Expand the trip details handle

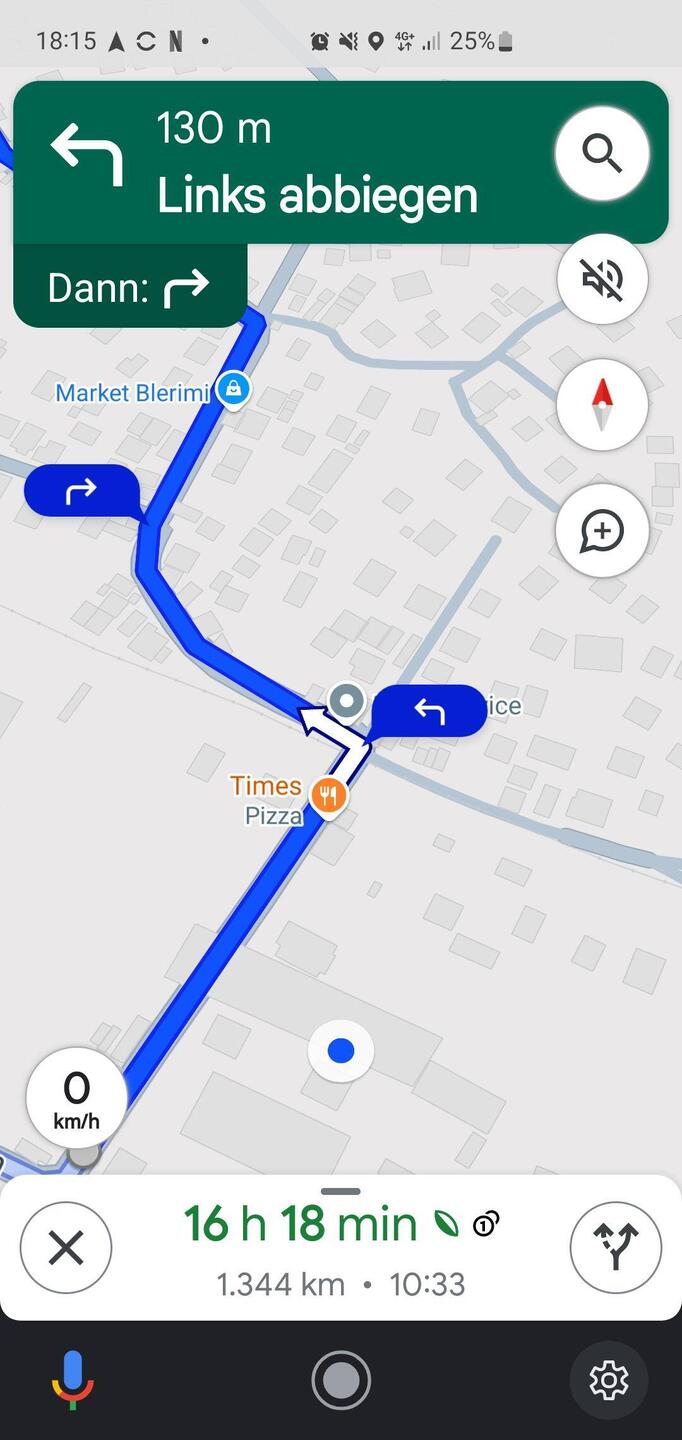pyautogui.click(x=341, y=1192)
